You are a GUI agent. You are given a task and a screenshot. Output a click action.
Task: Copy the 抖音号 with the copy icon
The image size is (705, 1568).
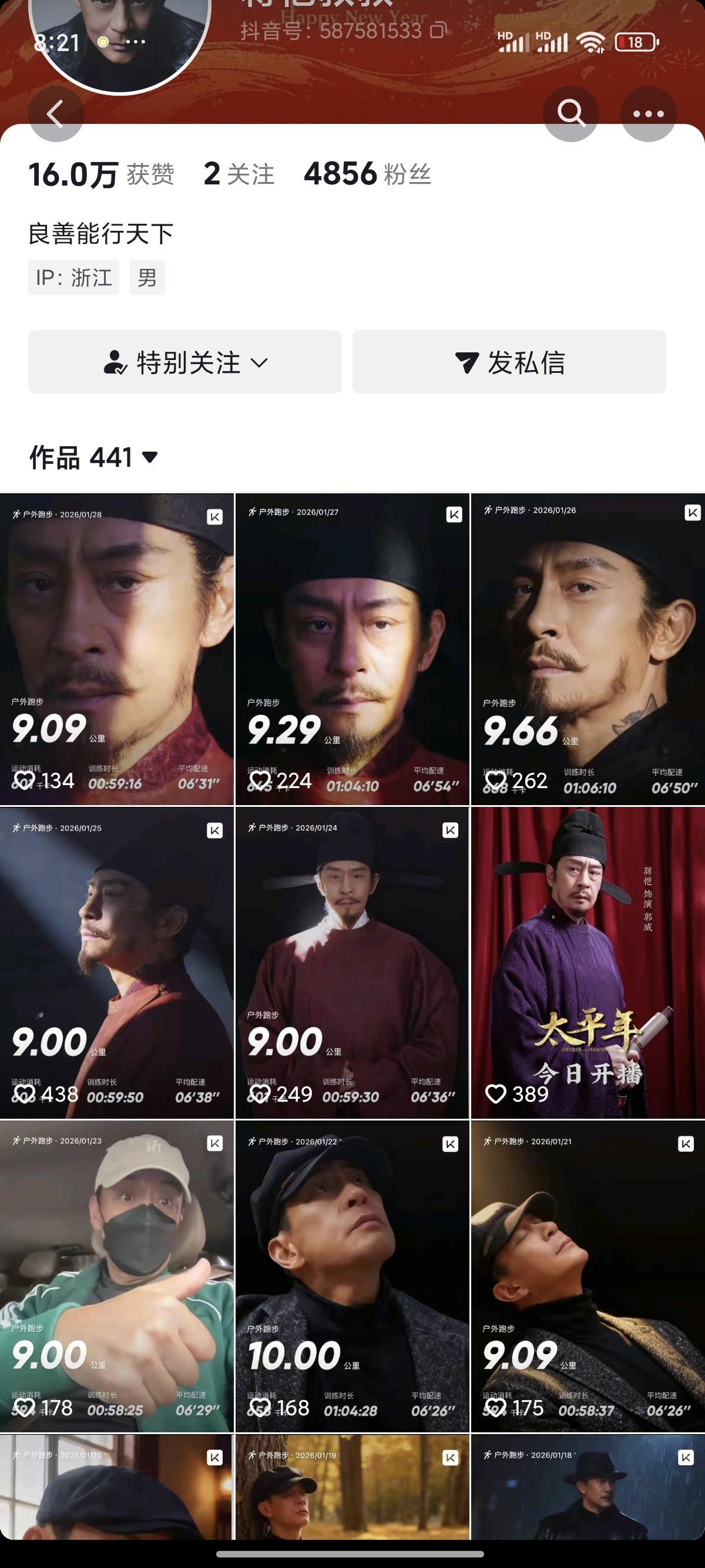tap(437, 30)
